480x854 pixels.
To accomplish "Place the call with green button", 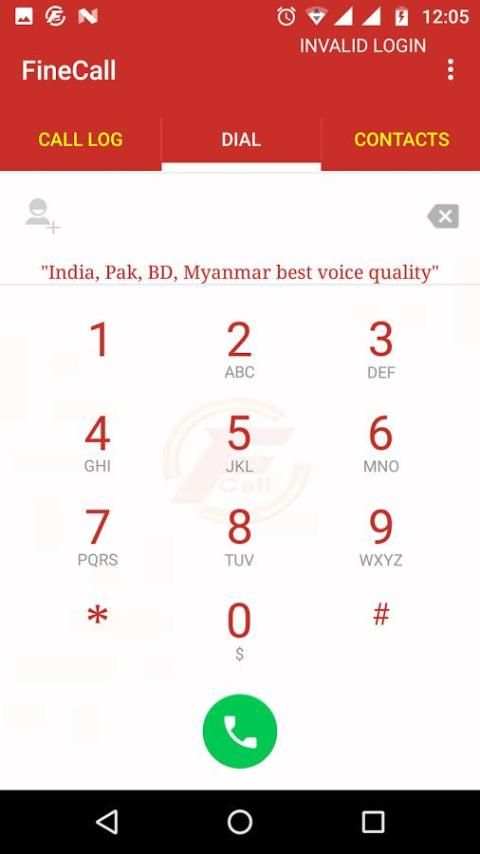I will click(x=240, y=731).
